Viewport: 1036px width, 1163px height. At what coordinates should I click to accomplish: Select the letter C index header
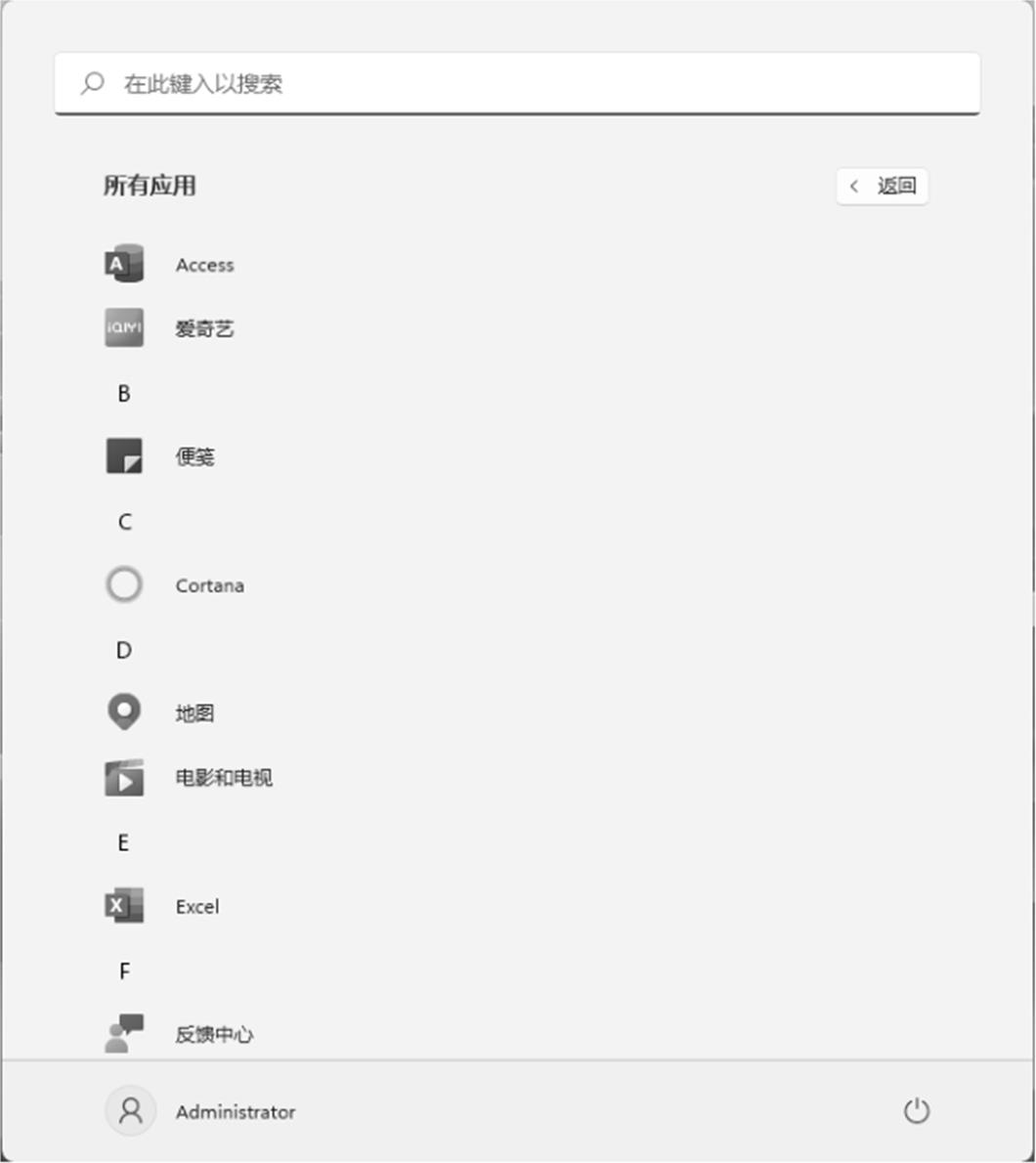click(124, 522)
